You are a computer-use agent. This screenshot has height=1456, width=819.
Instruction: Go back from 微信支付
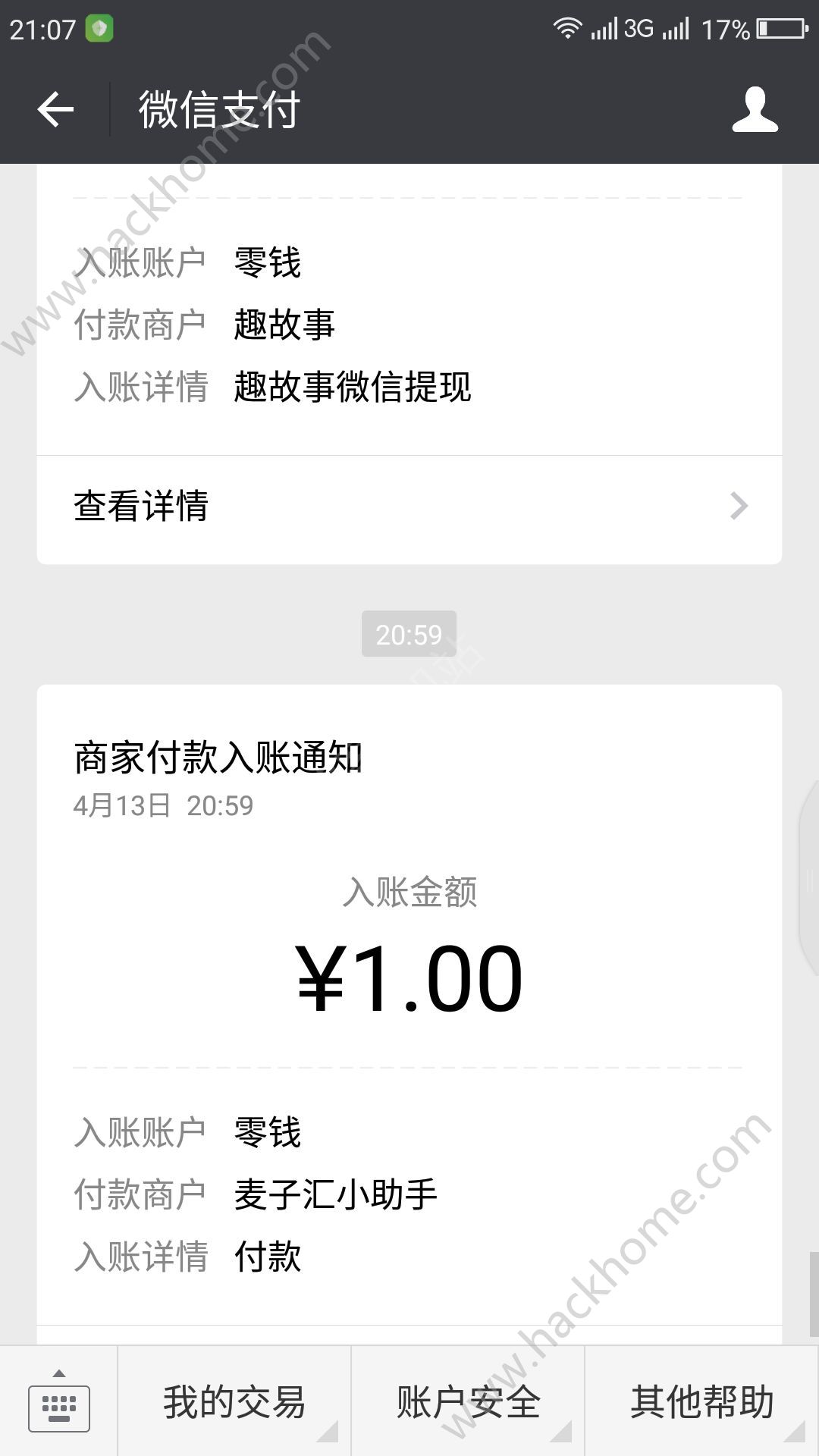(55, 110)
